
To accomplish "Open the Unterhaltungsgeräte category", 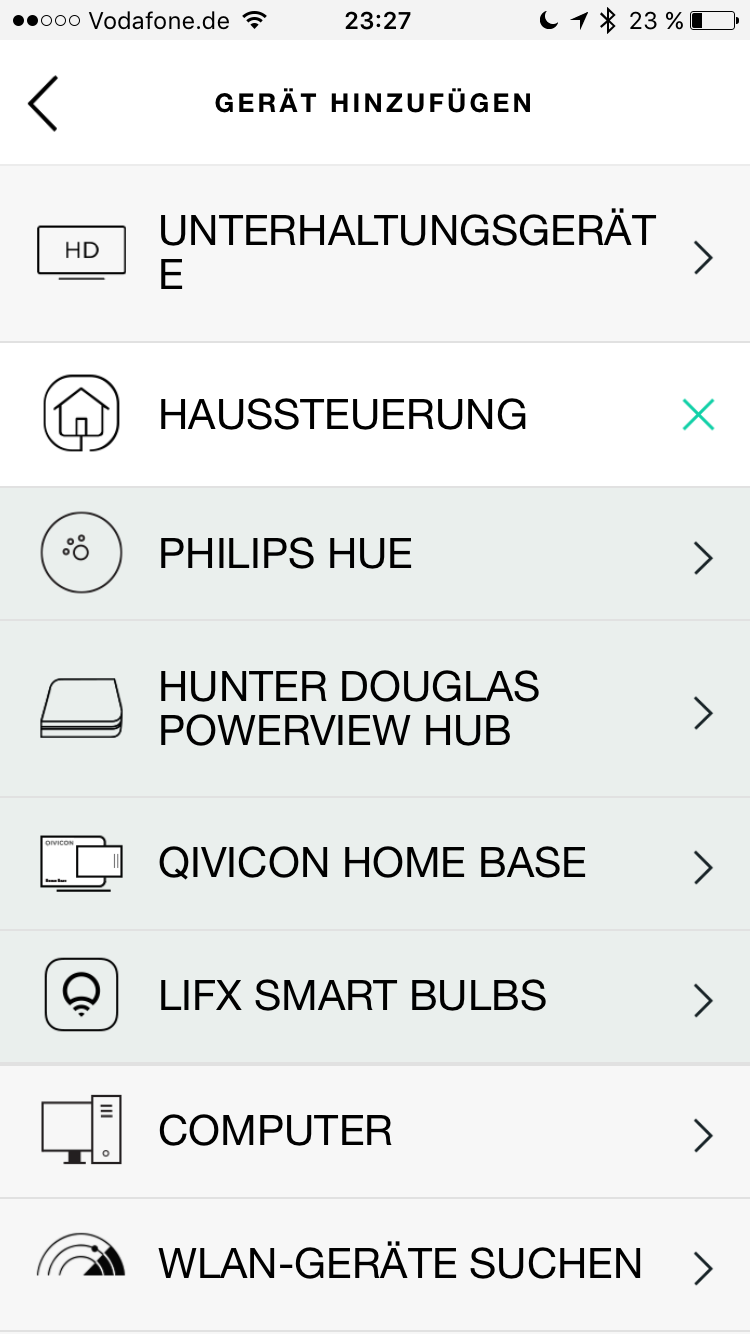I will click(375, 254).
